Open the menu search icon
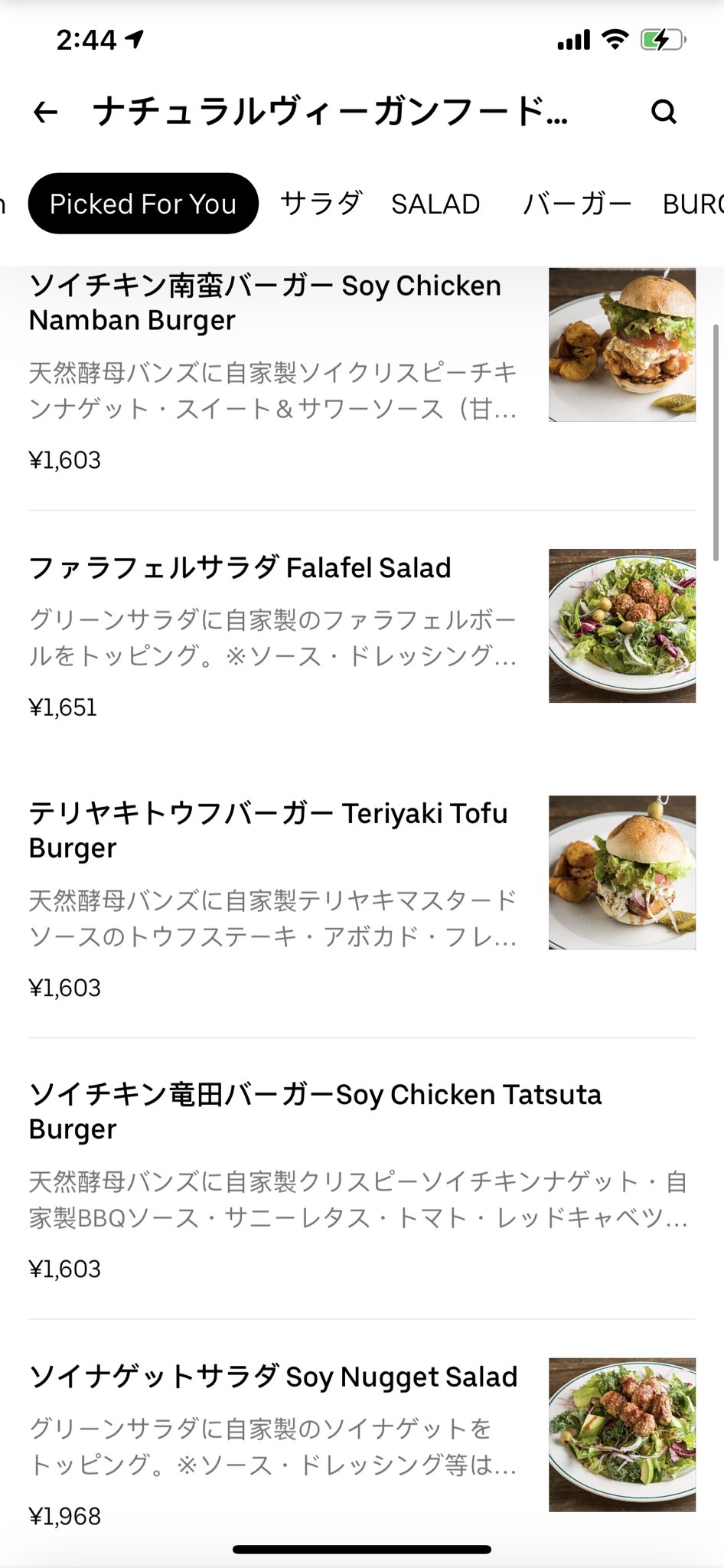Screen dimensions: 724x1568 664,113
